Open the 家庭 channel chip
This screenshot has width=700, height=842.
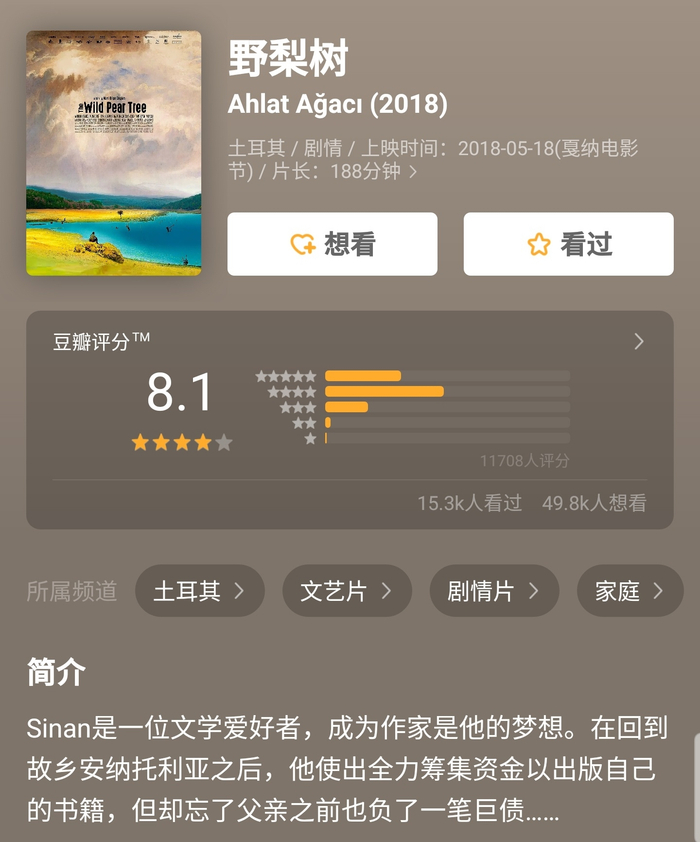(630, 591)
